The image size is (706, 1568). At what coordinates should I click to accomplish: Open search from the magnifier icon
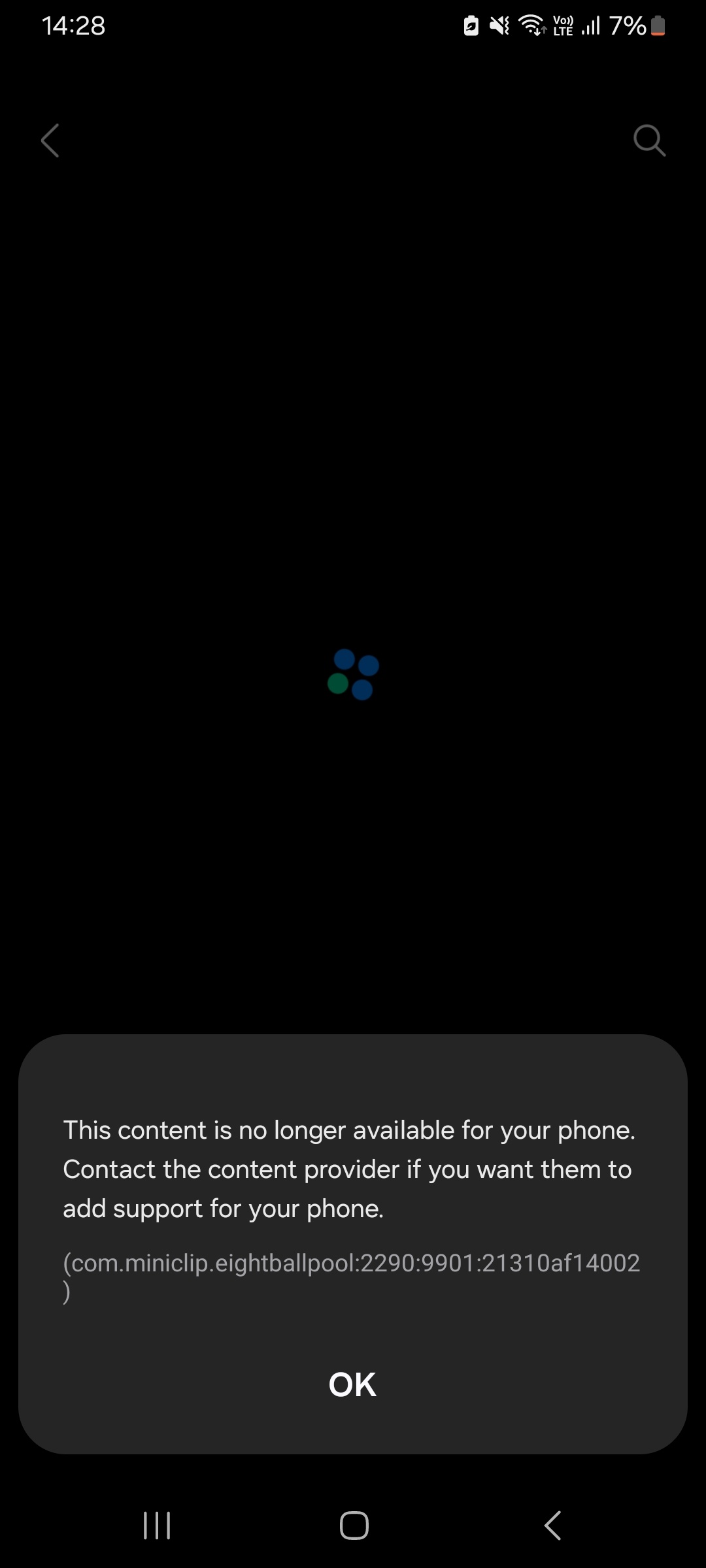click(649, 140)
